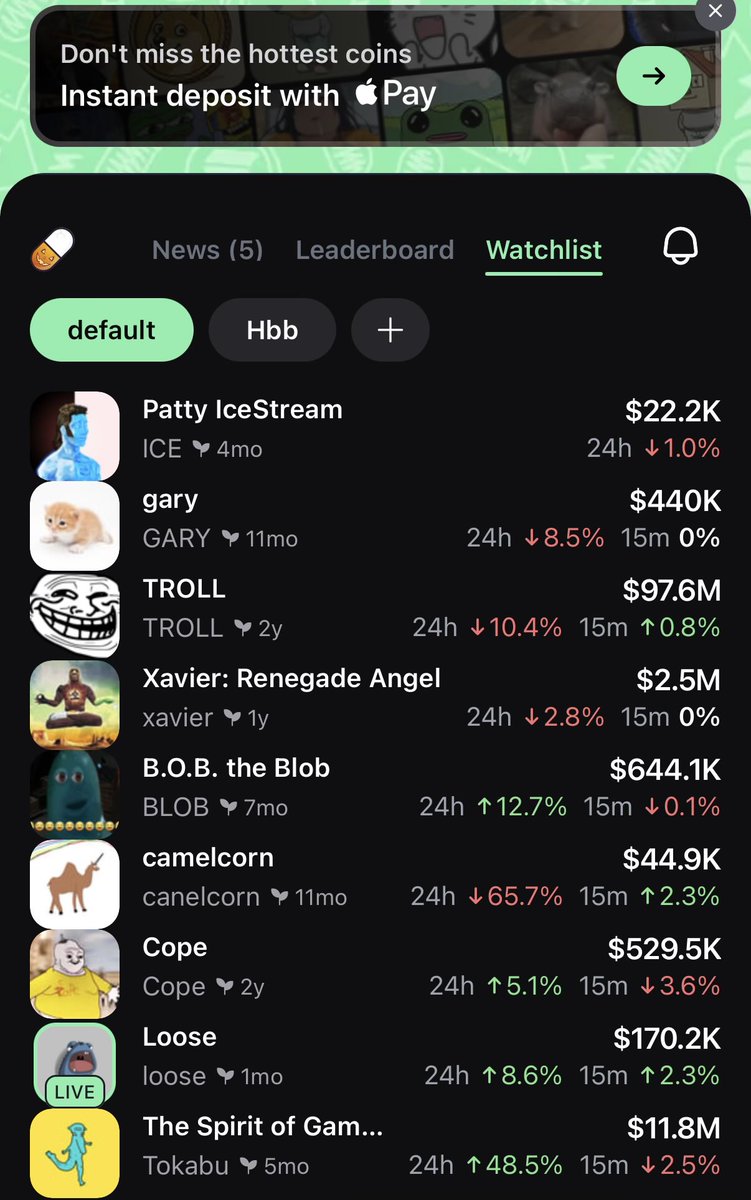Open the live Loose coin
This screenshot has height=1200, width=751.
point(375,1056)
